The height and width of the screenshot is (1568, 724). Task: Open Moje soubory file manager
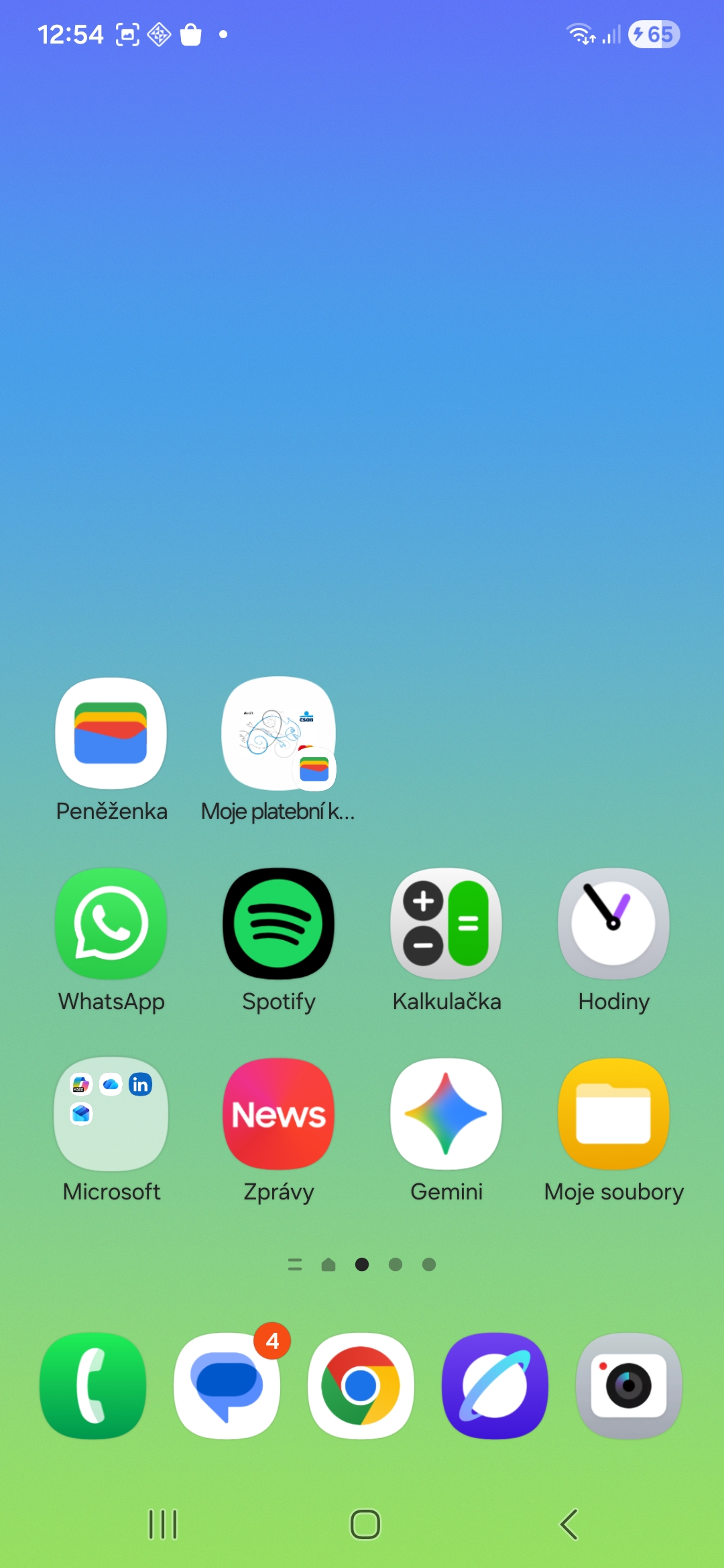tap(614, 1114)
